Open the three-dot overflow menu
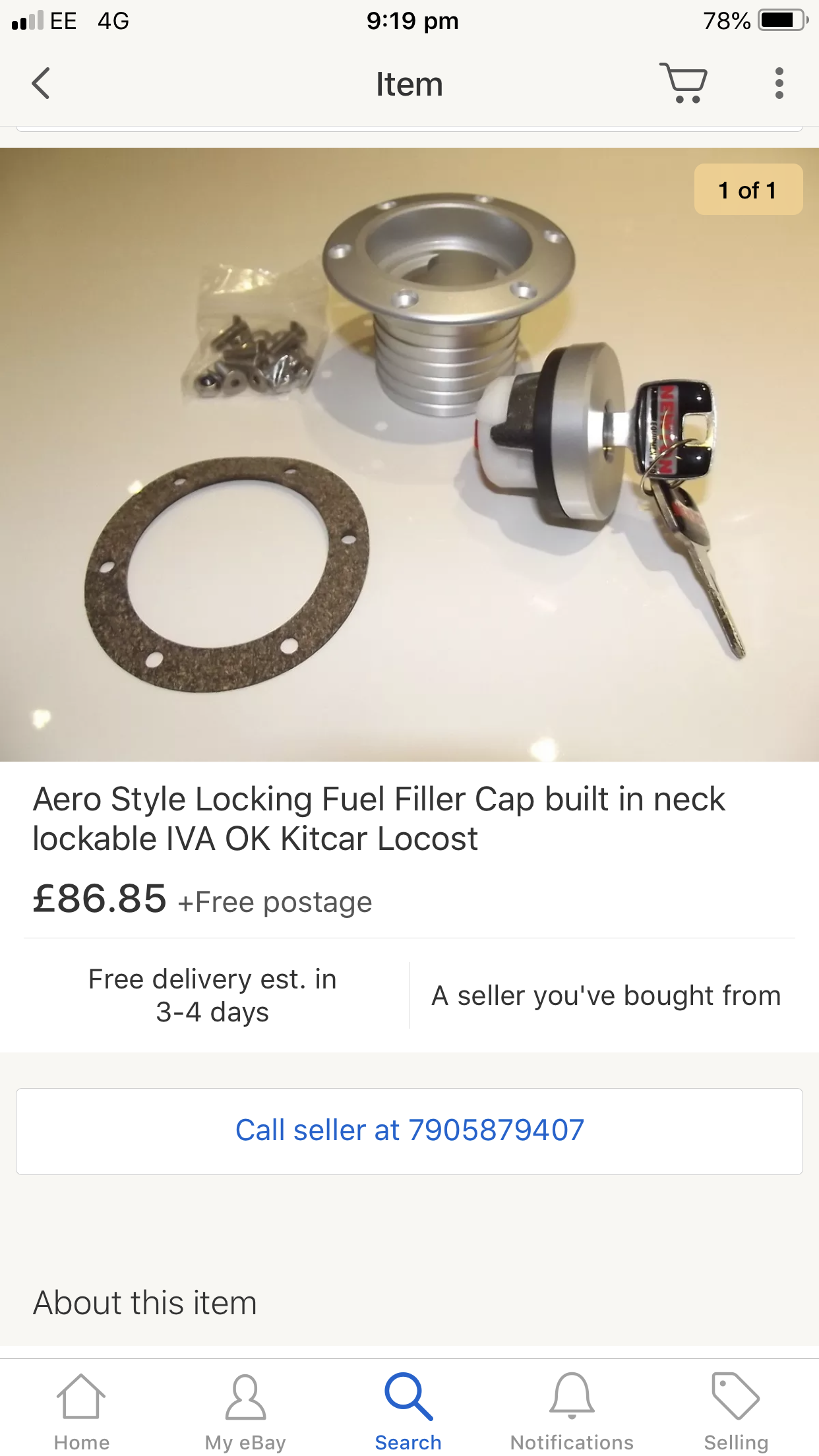819x1456 pixels. click(779, 83)
